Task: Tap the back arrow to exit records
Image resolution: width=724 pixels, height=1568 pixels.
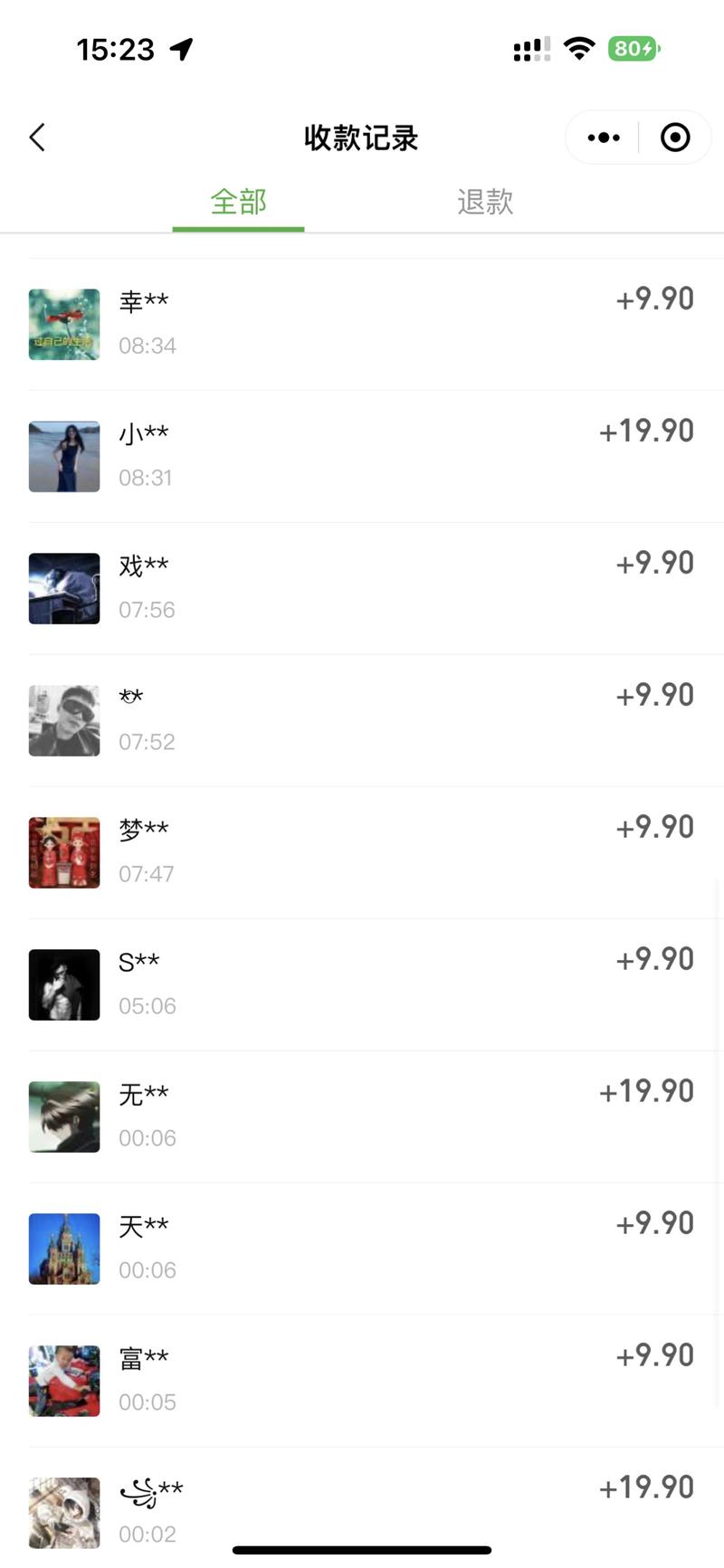Action: [x=36, y=137]
